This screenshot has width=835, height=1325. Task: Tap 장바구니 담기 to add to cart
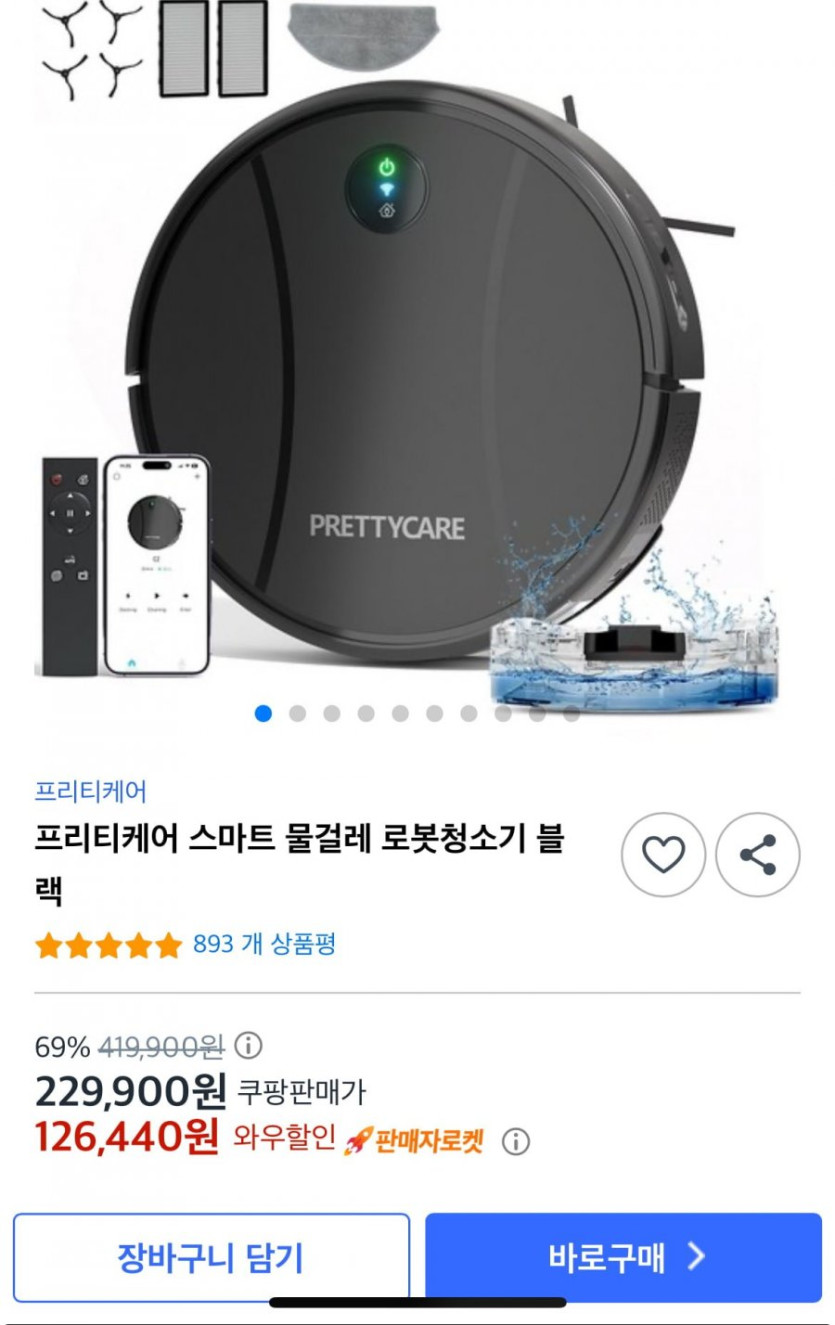click(211, 1257)
